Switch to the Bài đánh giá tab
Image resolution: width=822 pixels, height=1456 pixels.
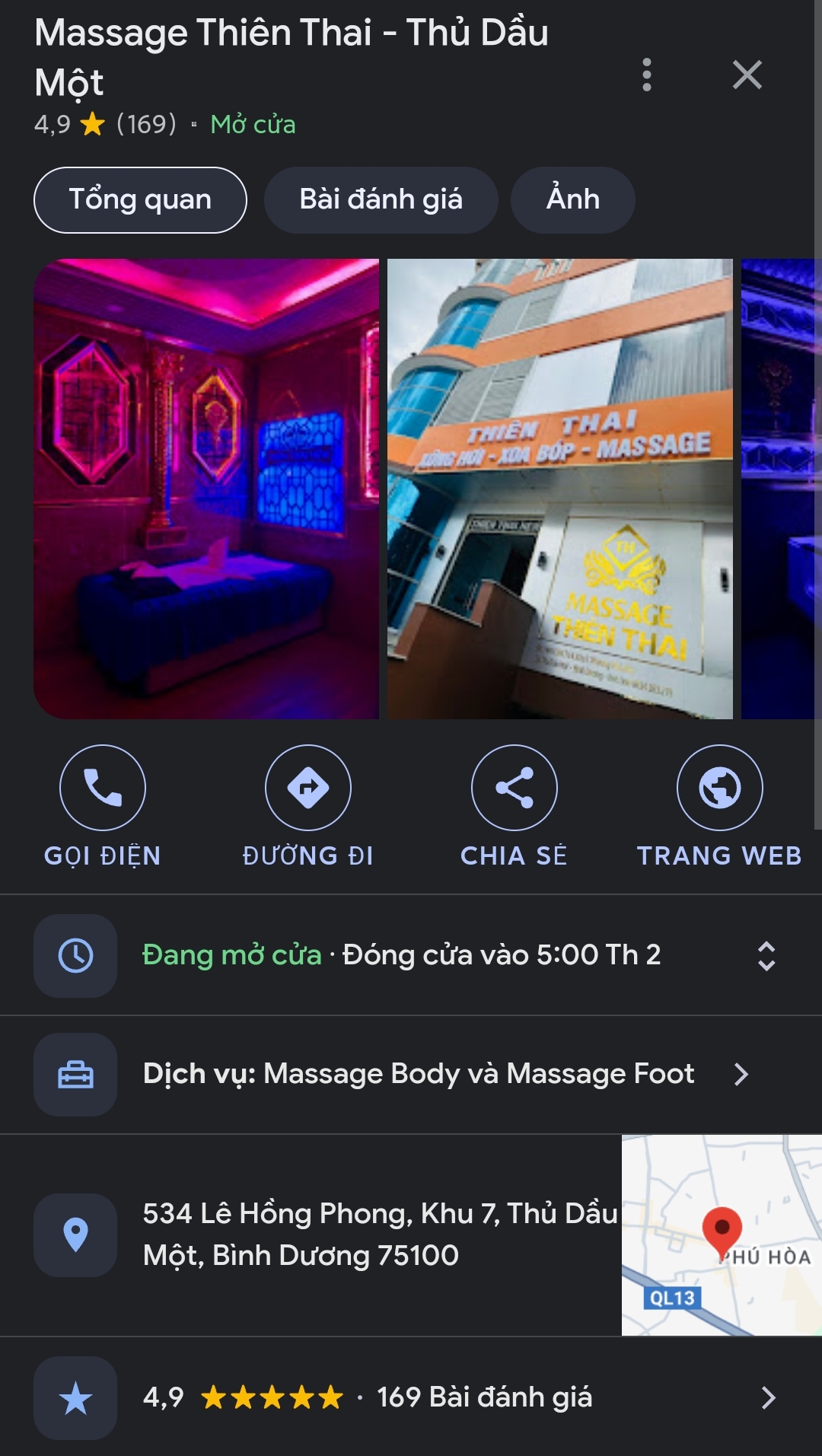(x=381, y=199)
